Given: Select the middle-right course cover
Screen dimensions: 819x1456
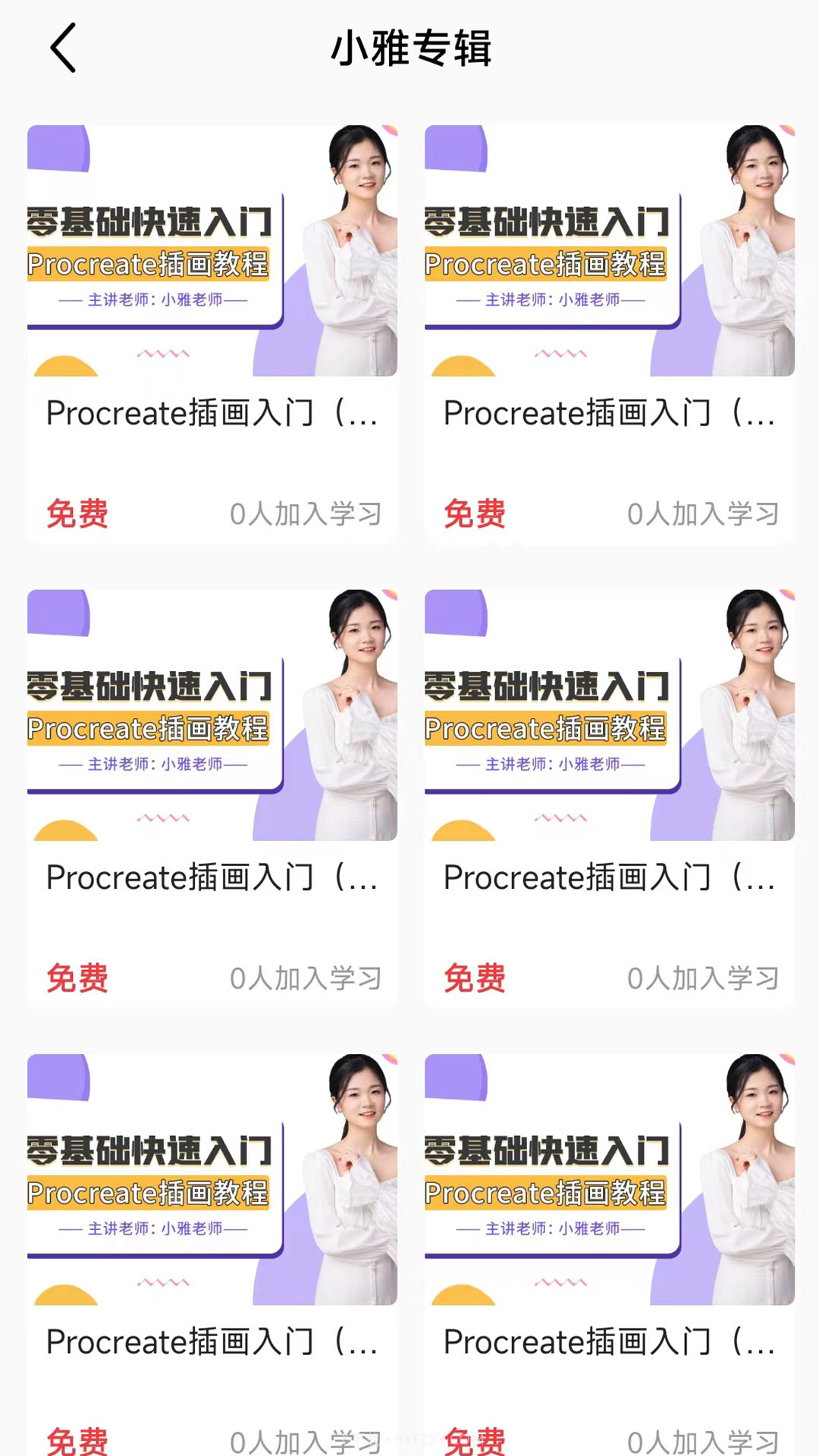Looking at the screenshot, I should click(607, 717).
